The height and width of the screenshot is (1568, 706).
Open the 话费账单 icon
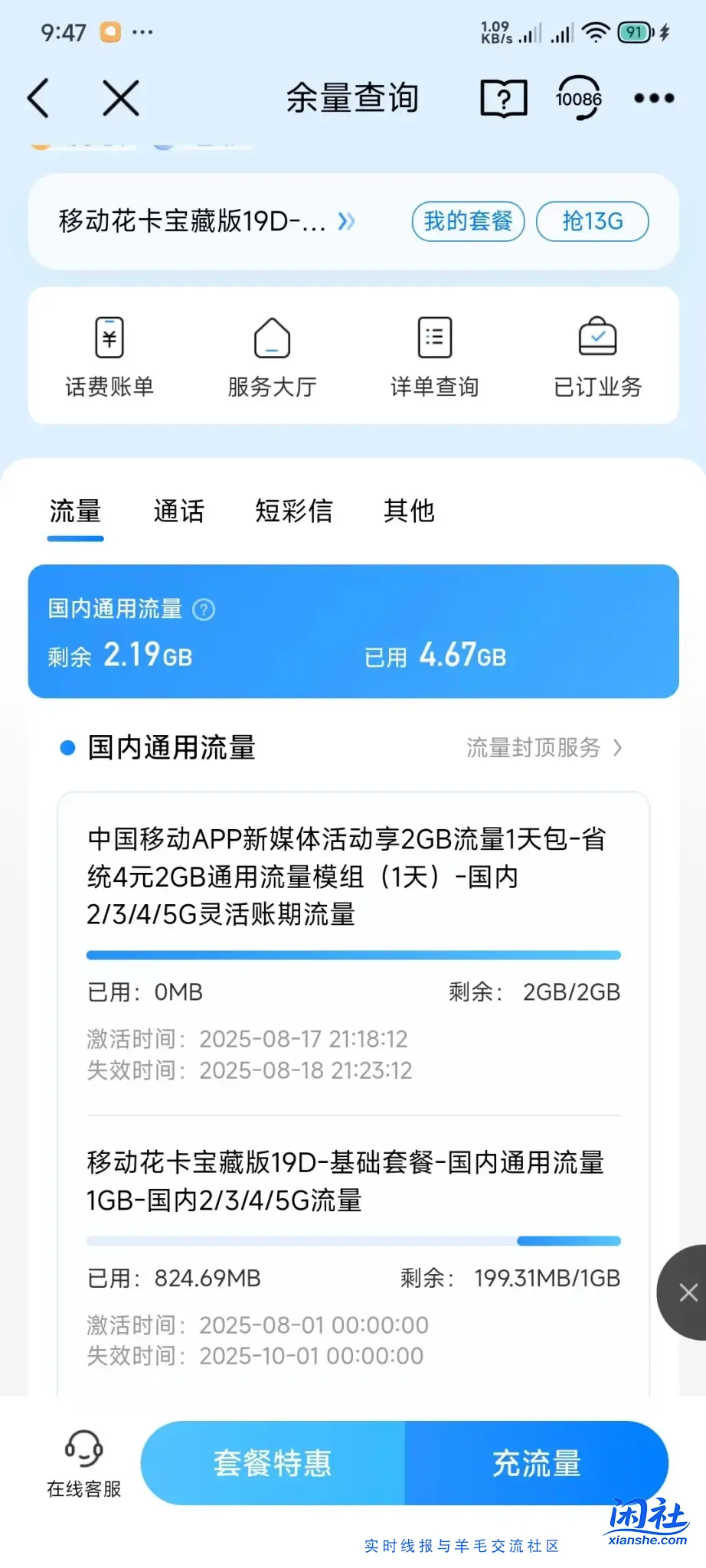109,356
